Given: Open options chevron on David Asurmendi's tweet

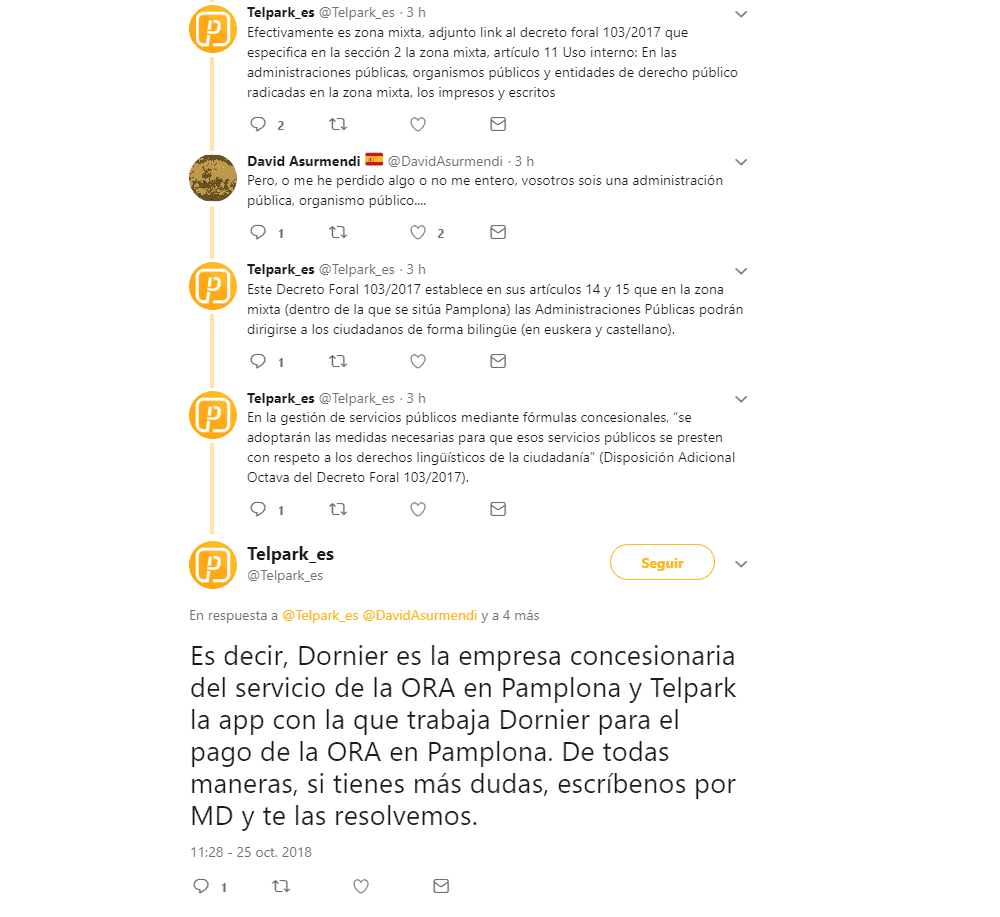Looking at the screenshot, I should pyautogui.click(x=740, y=162).
